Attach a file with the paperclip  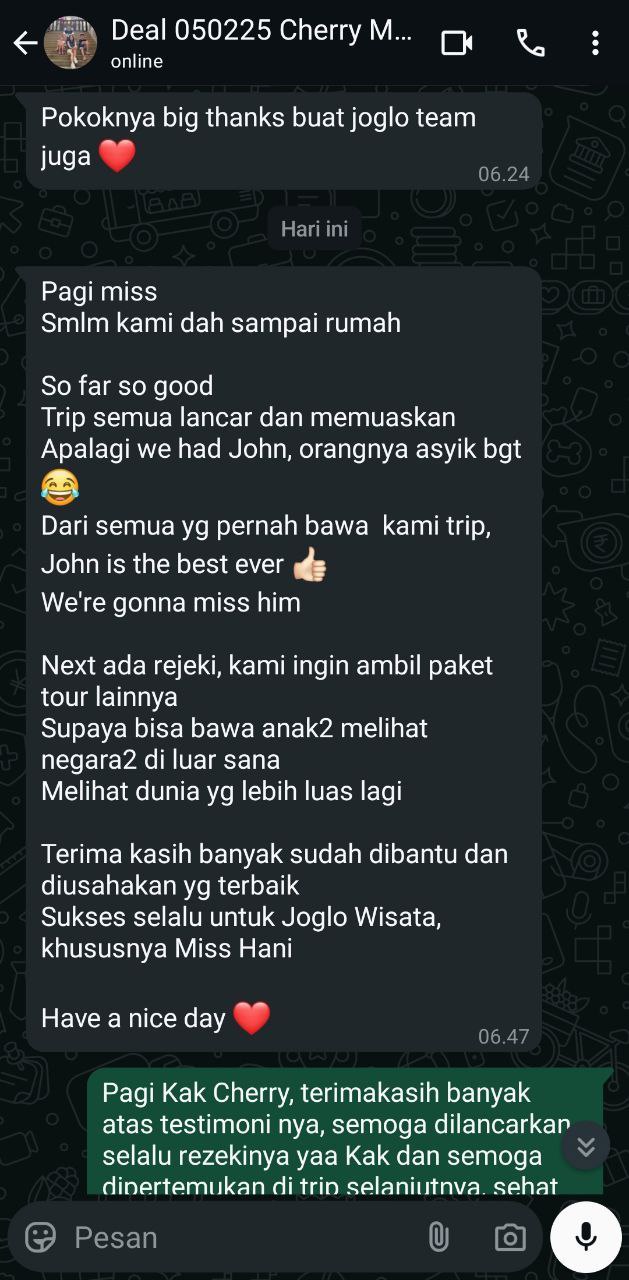(x=438, y=1237)
